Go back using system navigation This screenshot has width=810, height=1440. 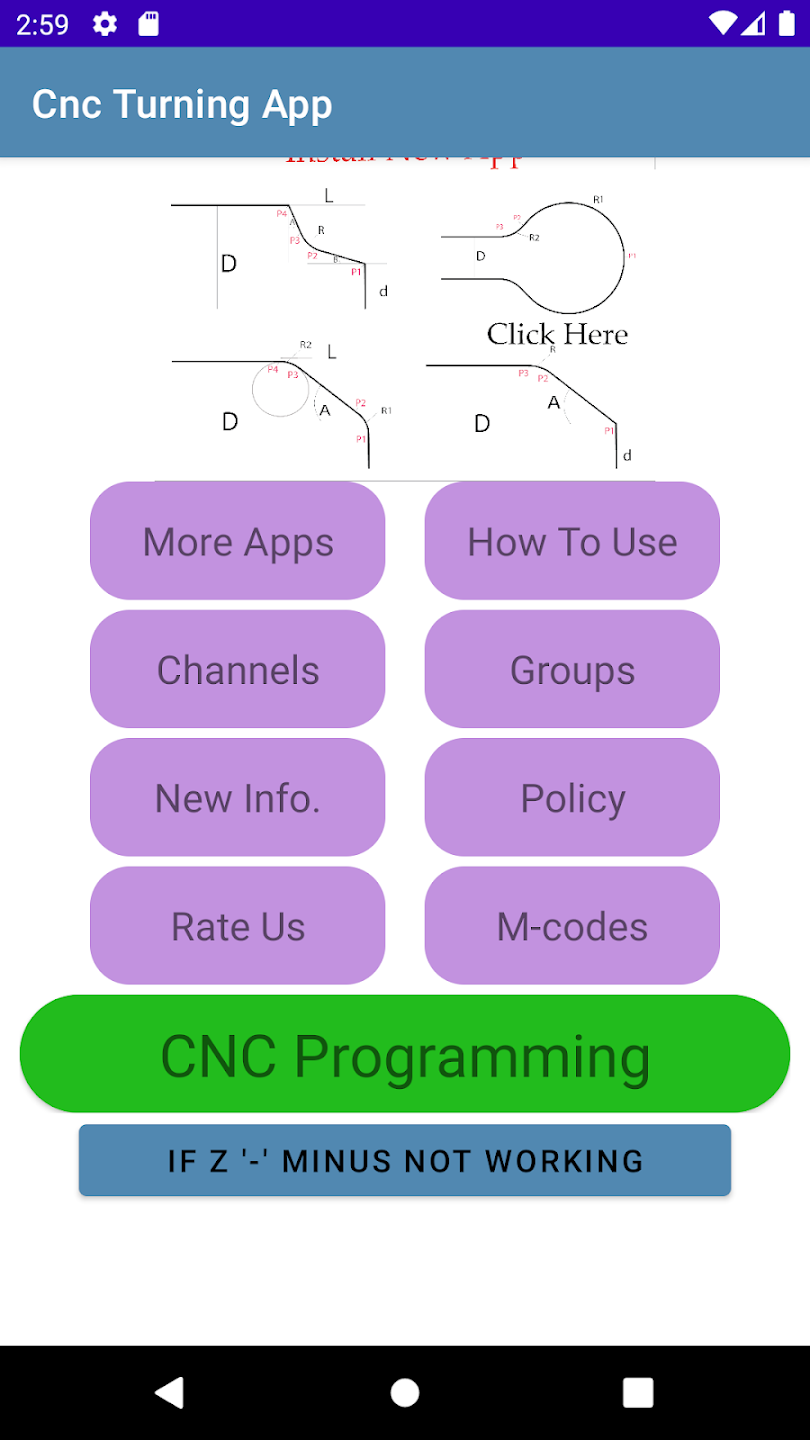(x=169, y=1392)
